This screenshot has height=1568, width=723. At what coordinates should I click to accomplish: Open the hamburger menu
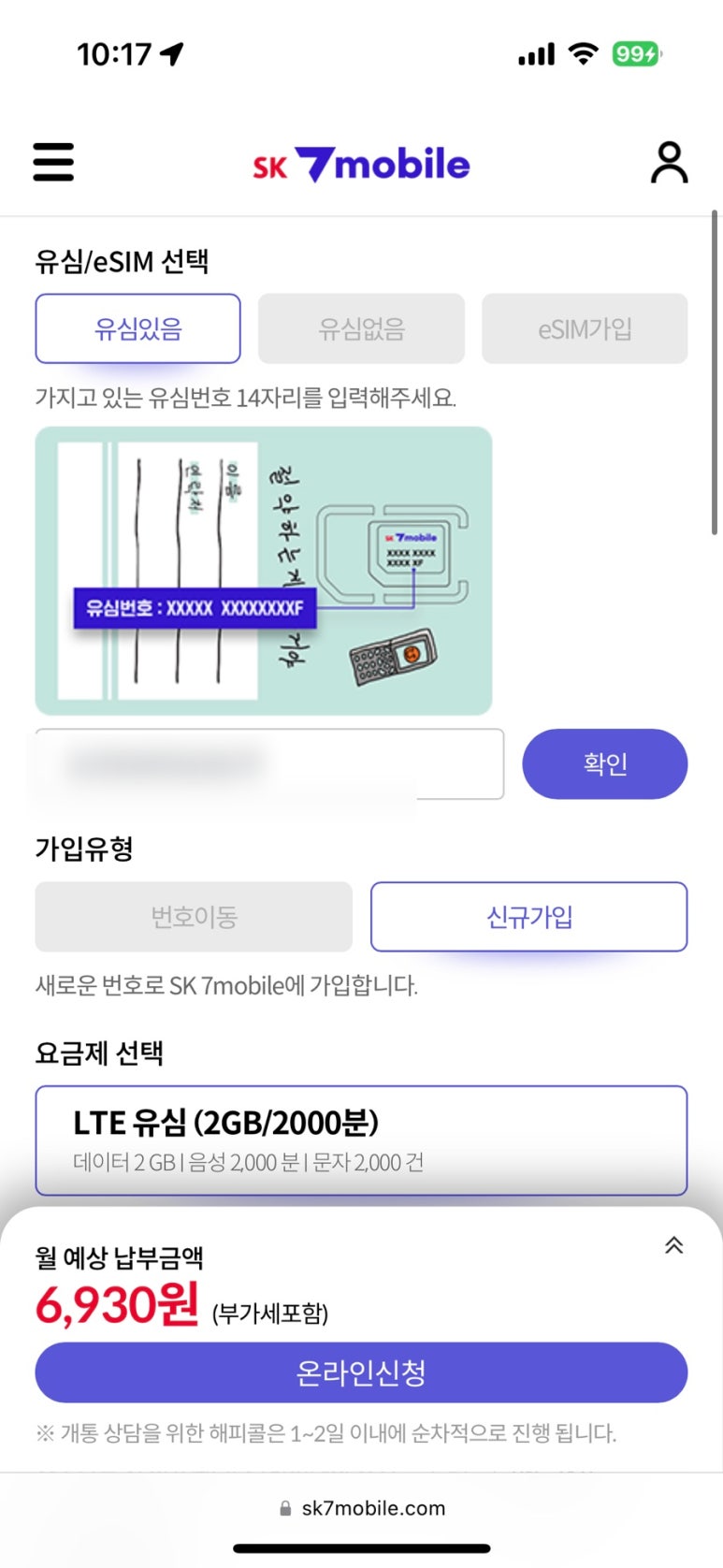pyautogui.click(x=53, y=162)
